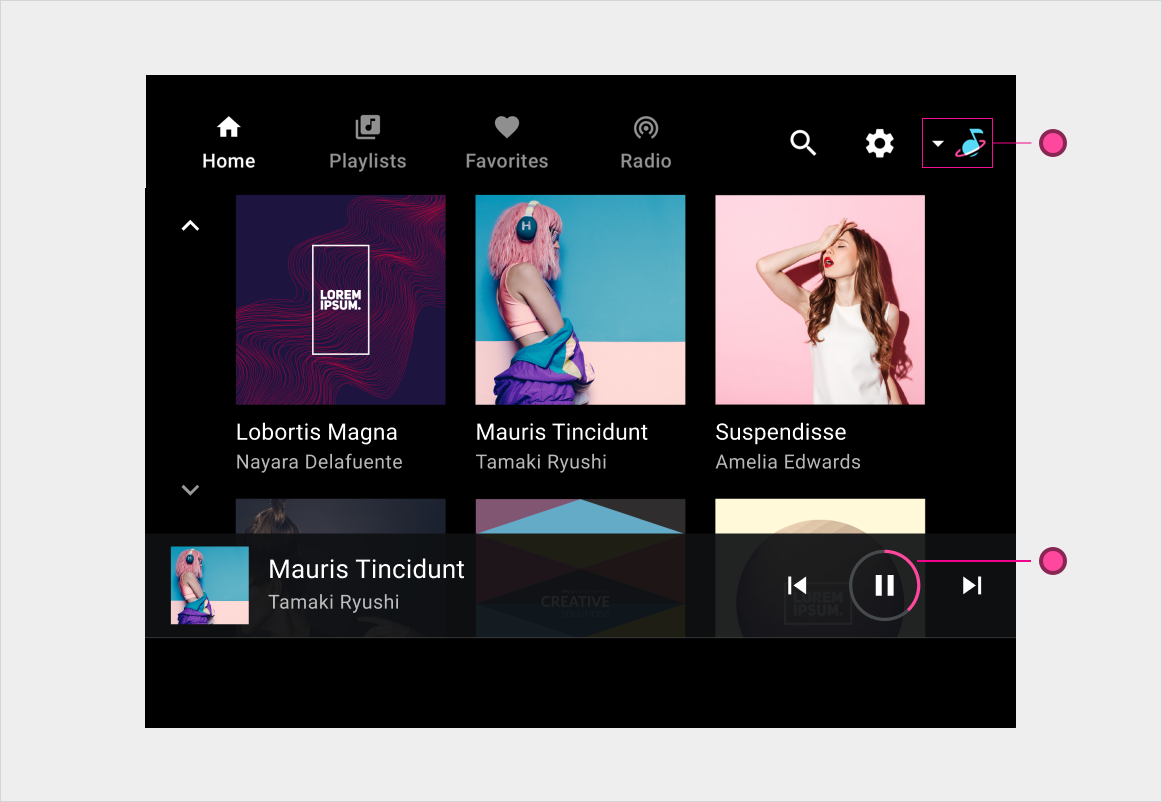
Task: Open now playing from the mini player artwork
Action: [x=209, y=585]
